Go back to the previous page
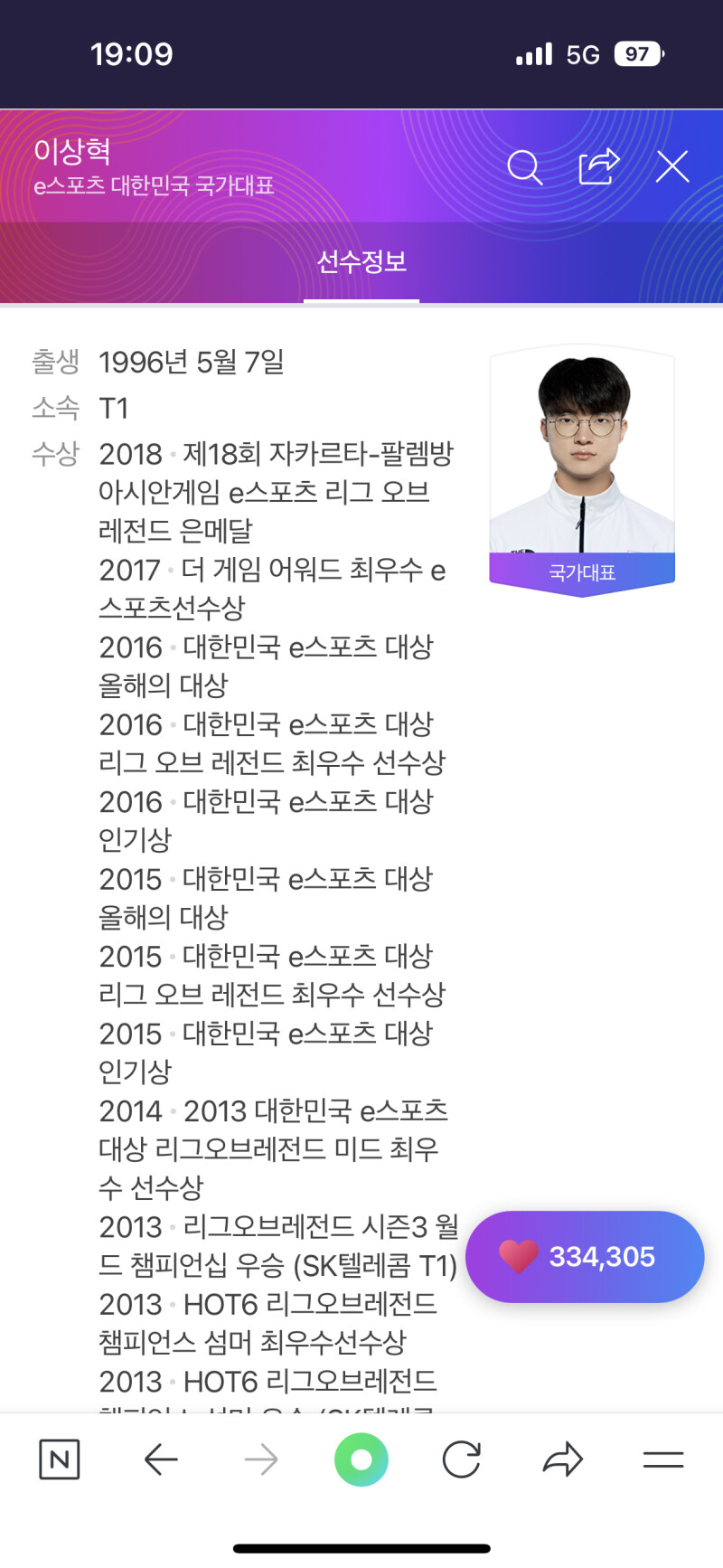 point(161,1459)
